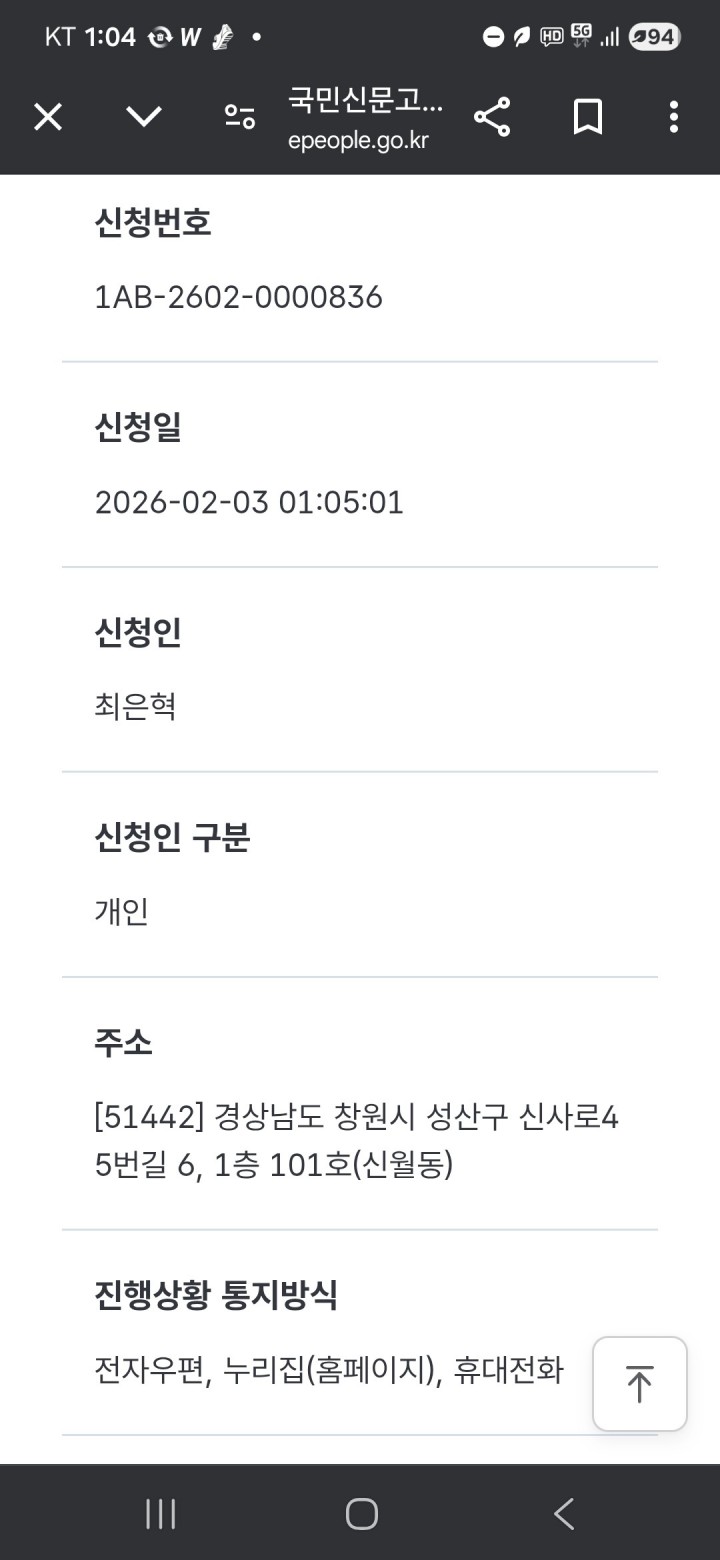Bookmark this page
This screenshot has width=720, height=1560.
(x=588, y=118)
